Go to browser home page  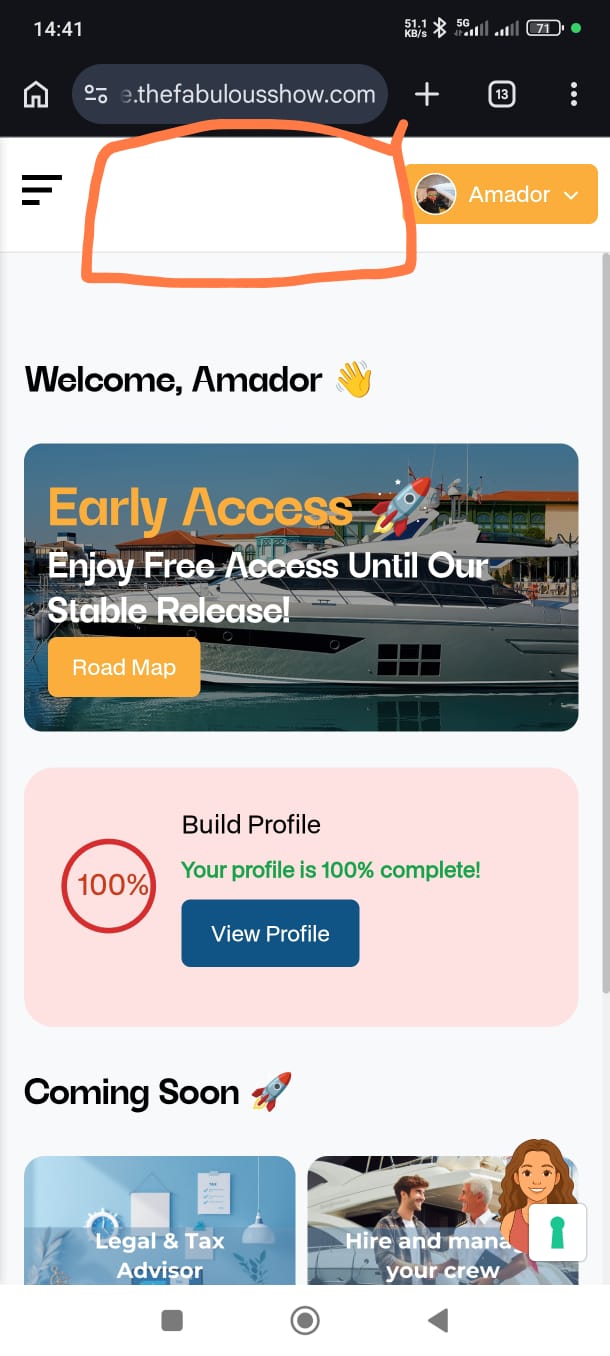(36, 95)
